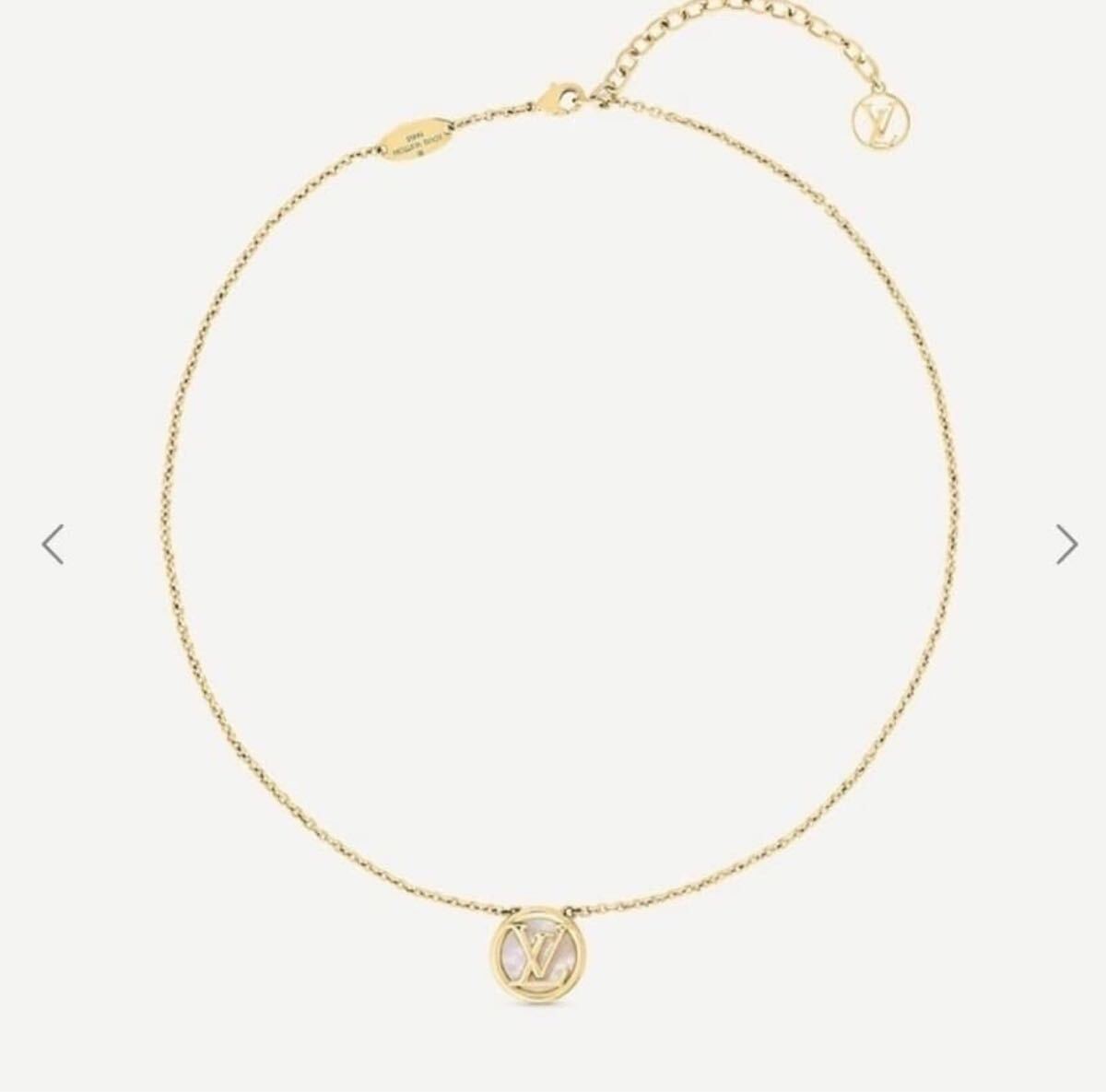
Task: Go to the previous product image
Action: 53,544
